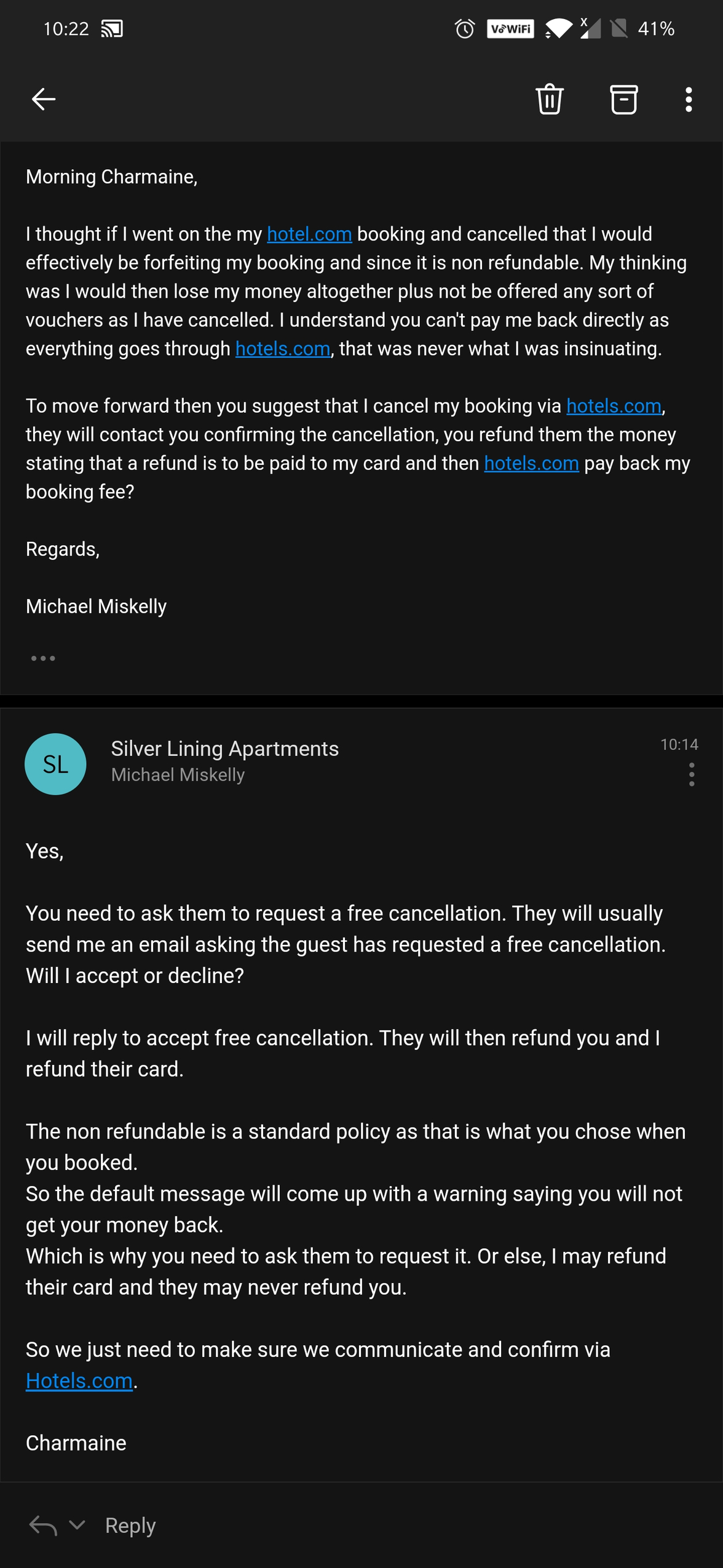Open the hotel.com link in first paragraph
Viewport: 723px width, 1568px height.
click(309, 234)
